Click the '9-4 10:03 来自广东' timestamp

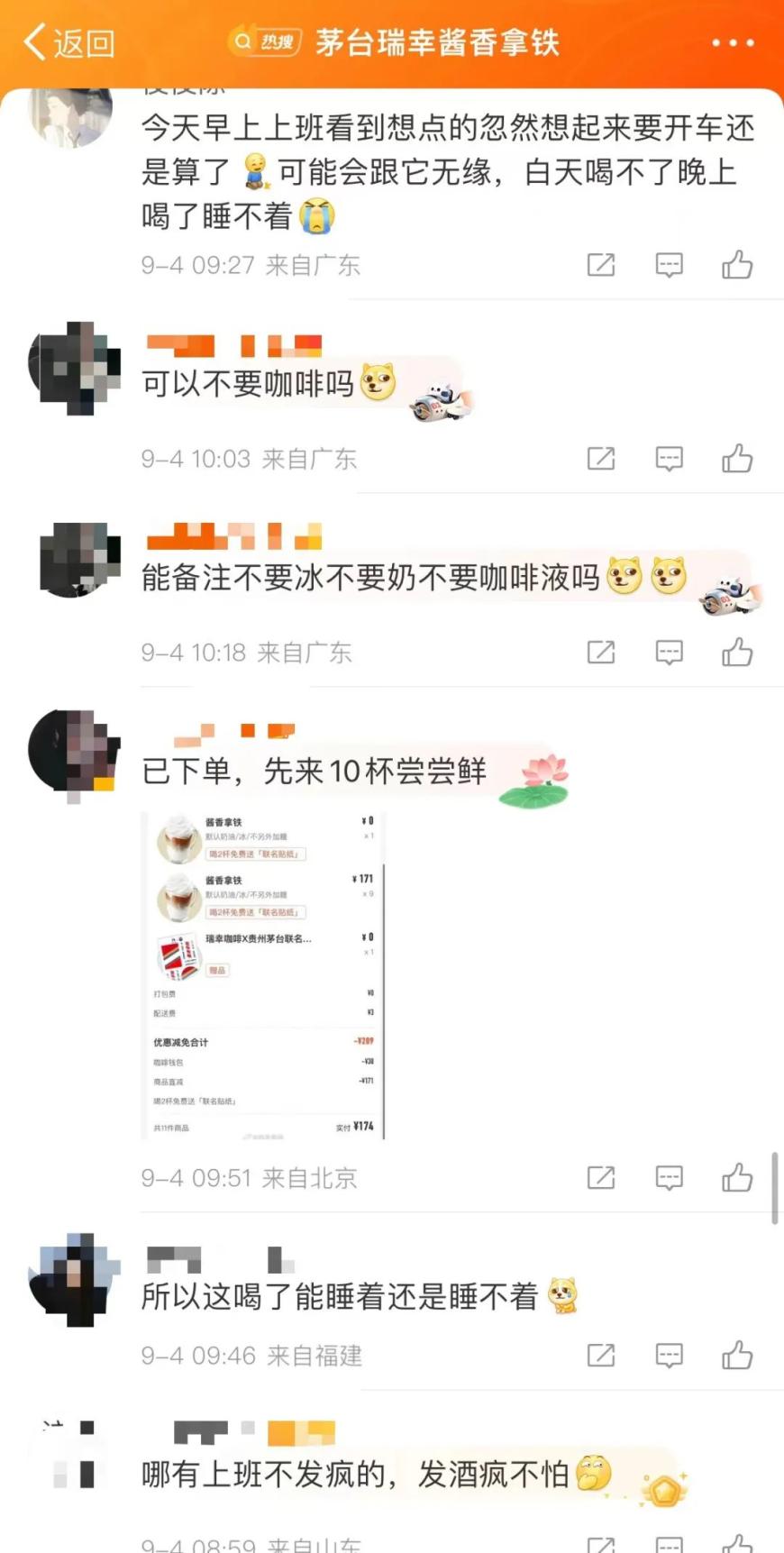(x=248, y=458)
